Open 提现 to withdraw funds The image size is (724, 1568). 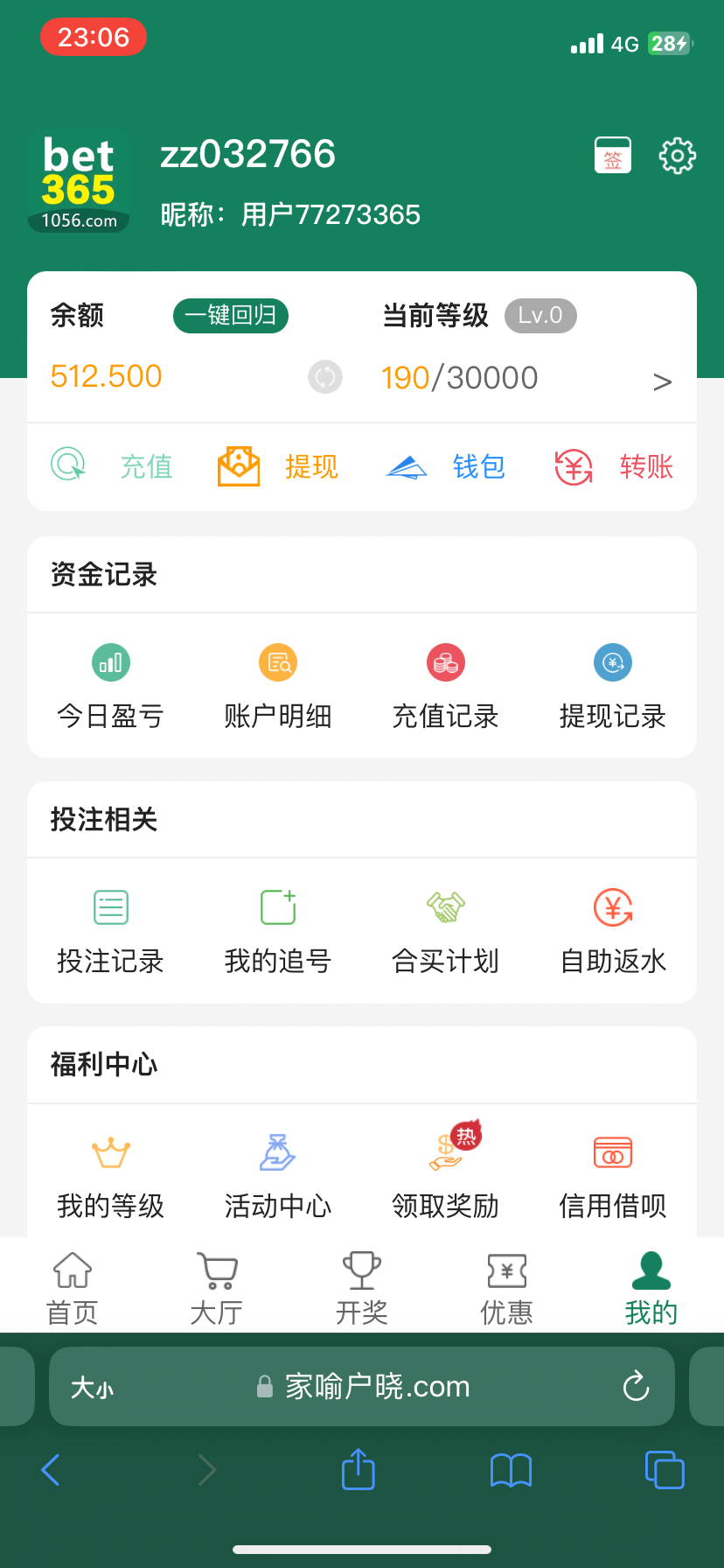tap(278, 466)
